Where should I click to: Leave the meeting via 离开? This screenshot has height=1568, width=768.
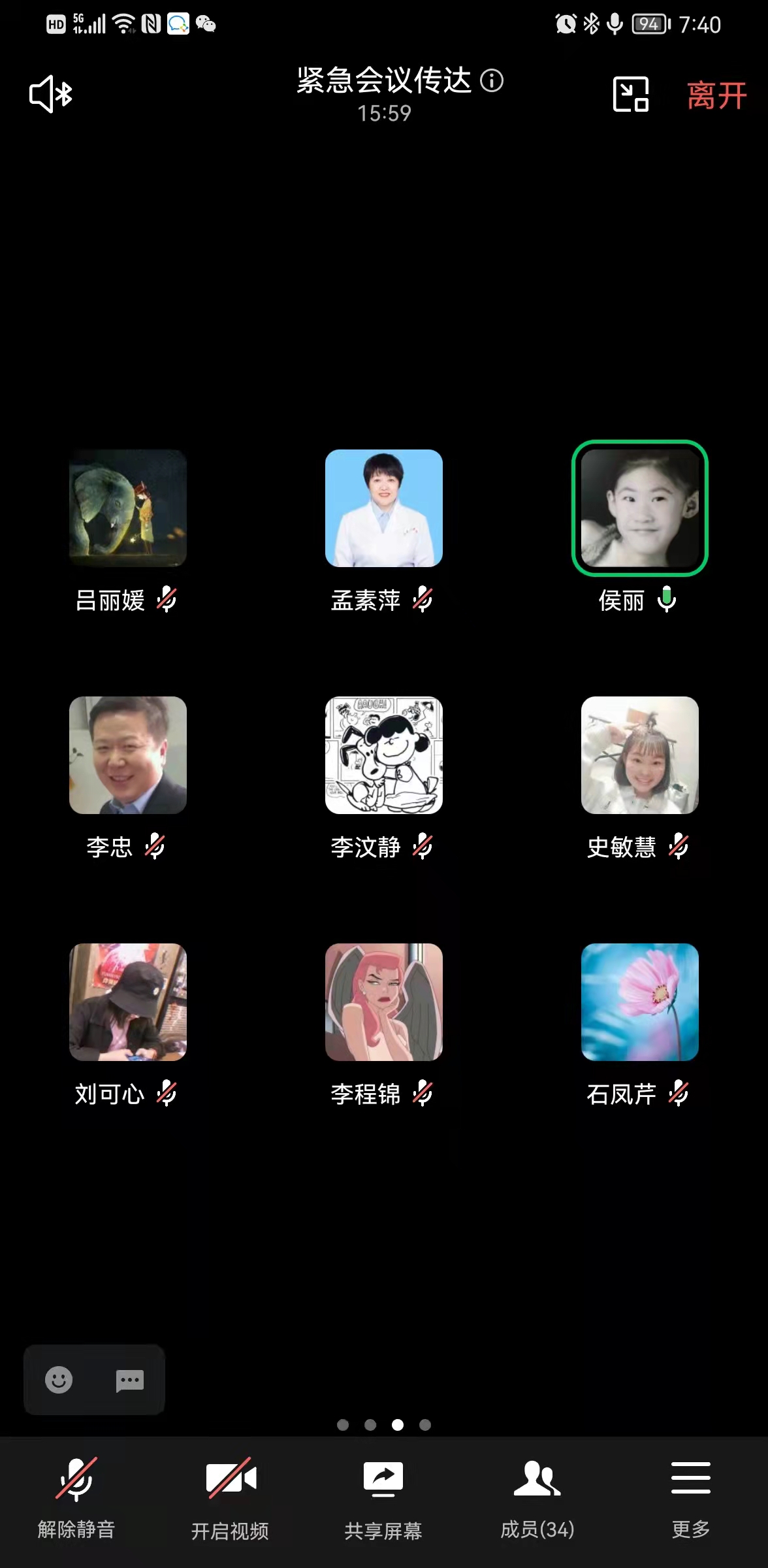click(x=716, y=95)
